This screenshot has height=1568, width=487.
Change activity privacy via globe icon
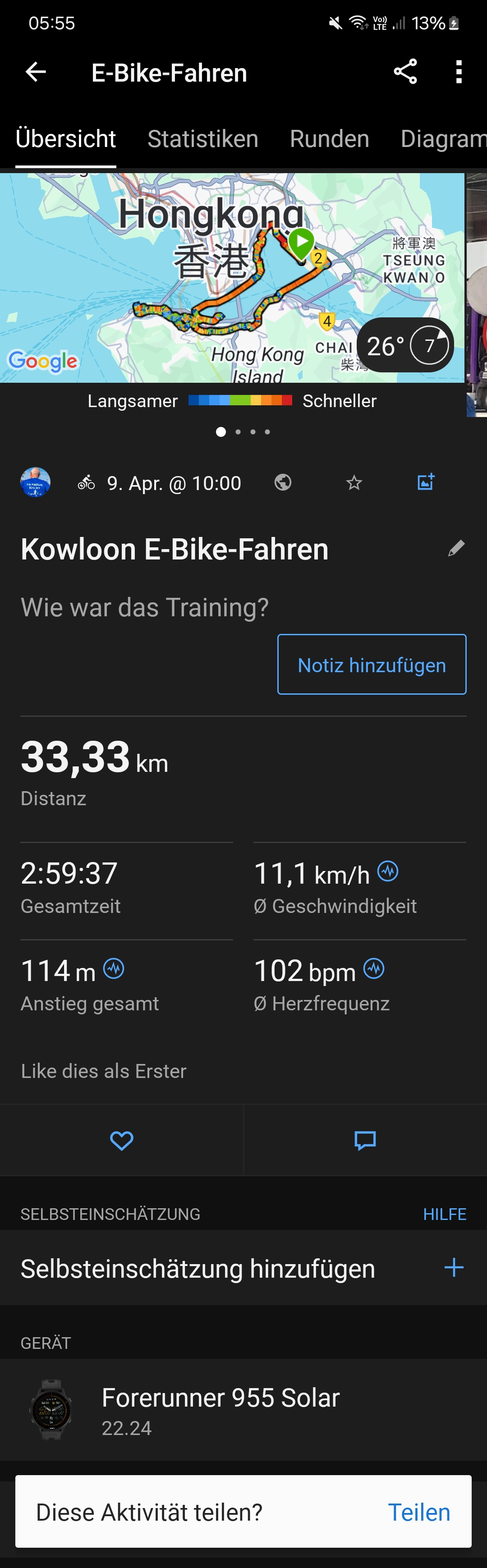point(283,483)
